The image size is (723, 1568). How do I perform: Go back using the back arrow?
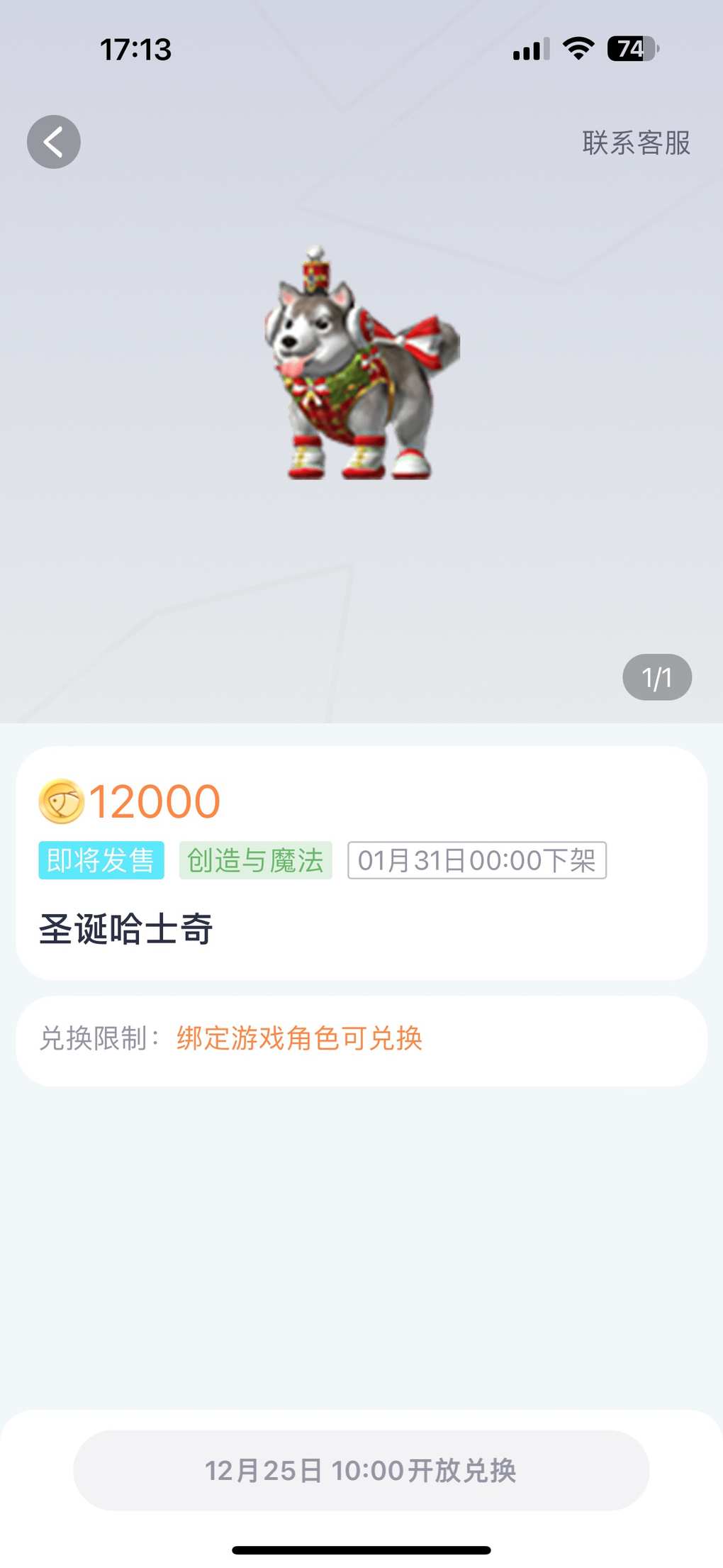[54, 142]
